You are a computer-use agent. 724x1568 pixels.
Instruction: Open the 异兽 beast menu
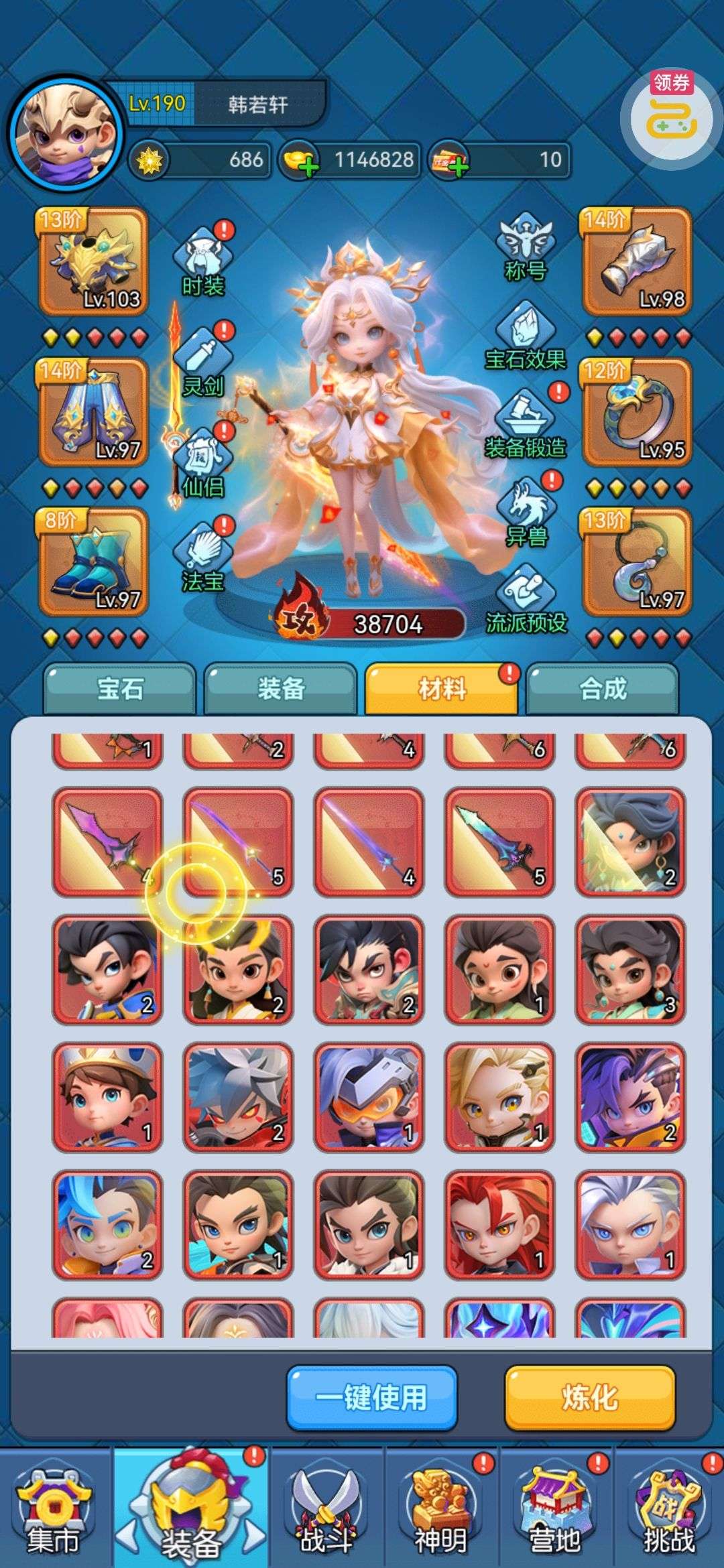(527, 513)
